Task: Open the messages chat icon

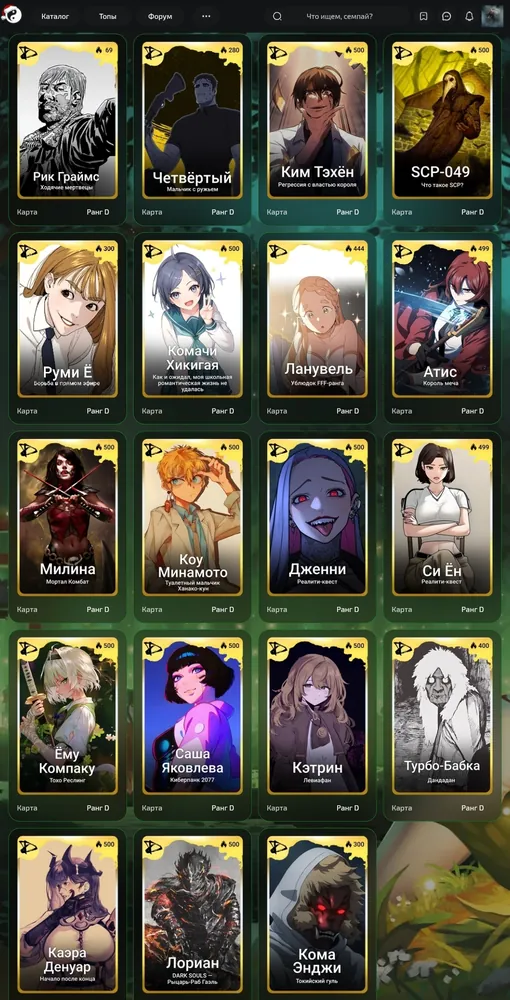Action: click(x=447, y=16)
